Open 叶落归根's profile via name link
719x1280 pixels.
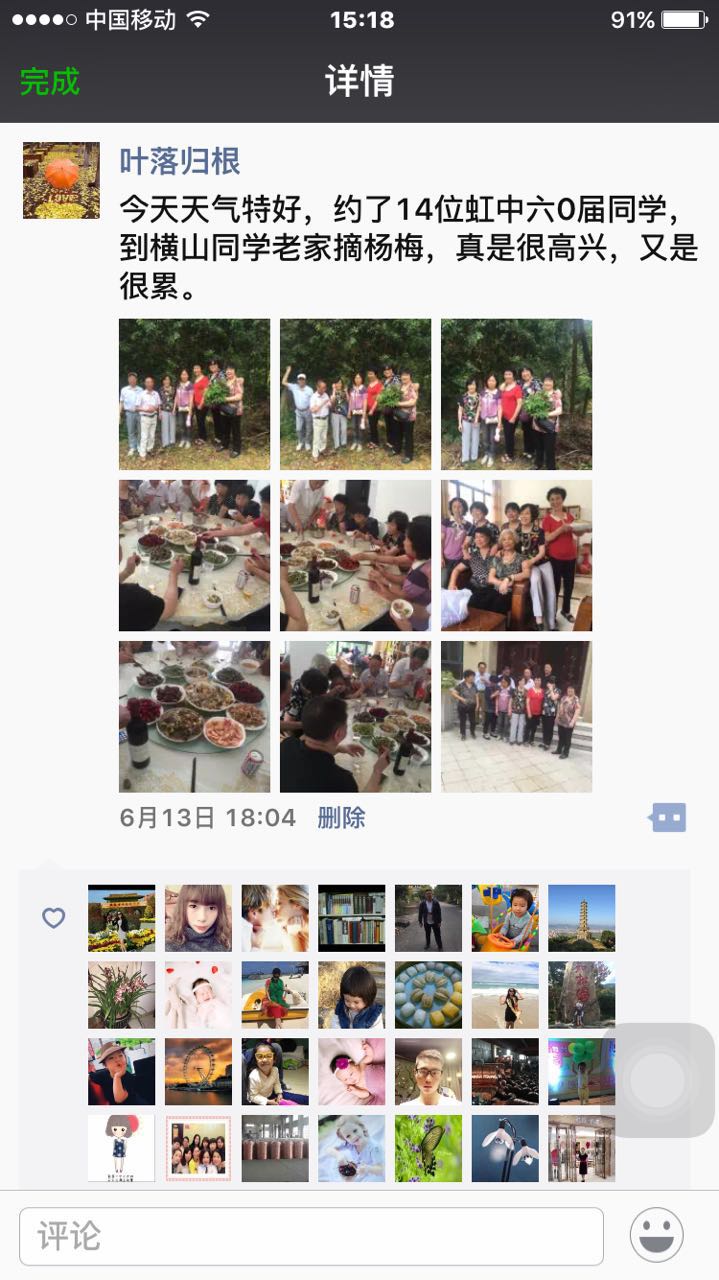180,161
